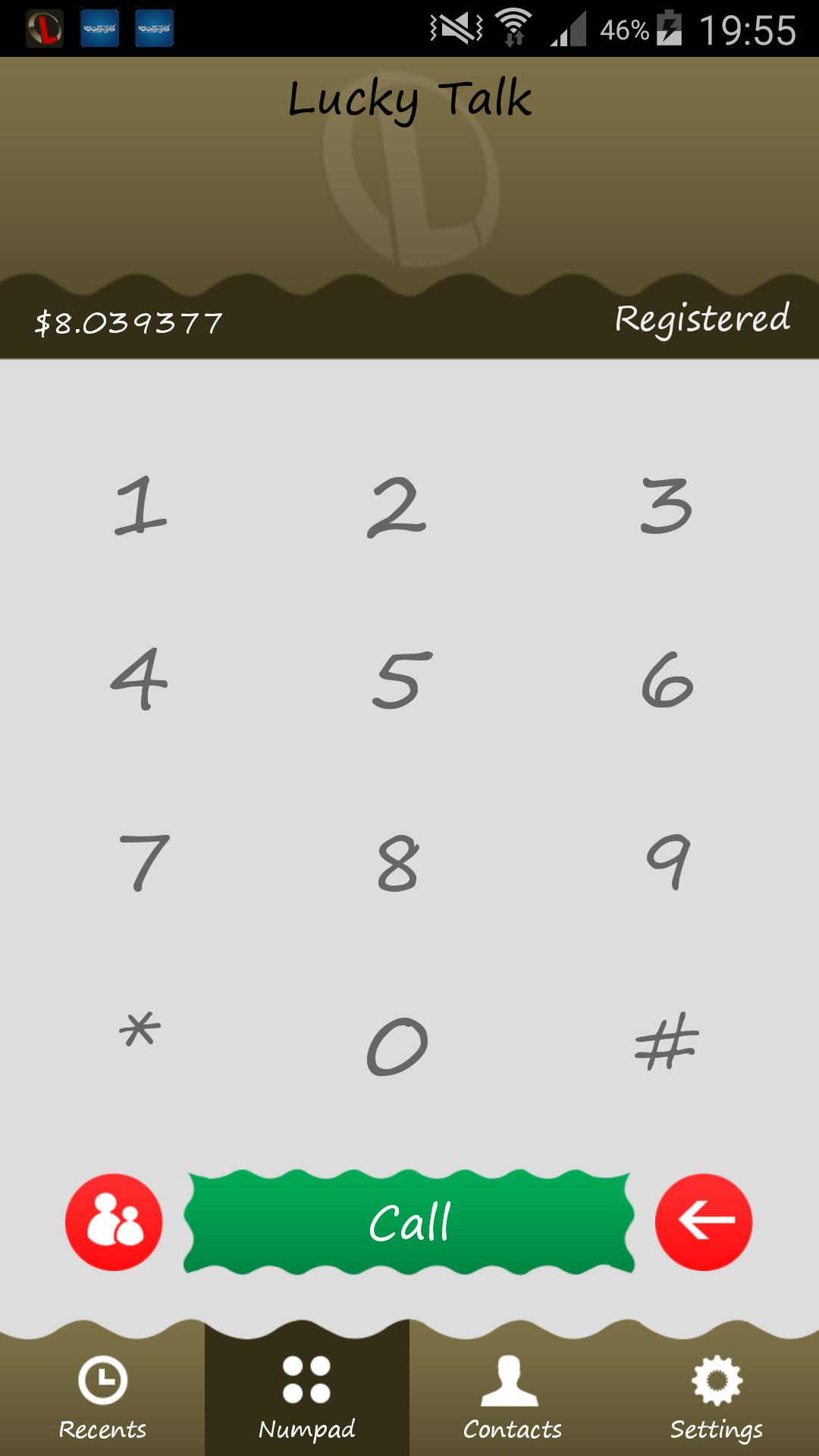Tap the number 3 key
Viewport: 819px width, 1456px height.
pyautogui.click(x=667, y=506)
